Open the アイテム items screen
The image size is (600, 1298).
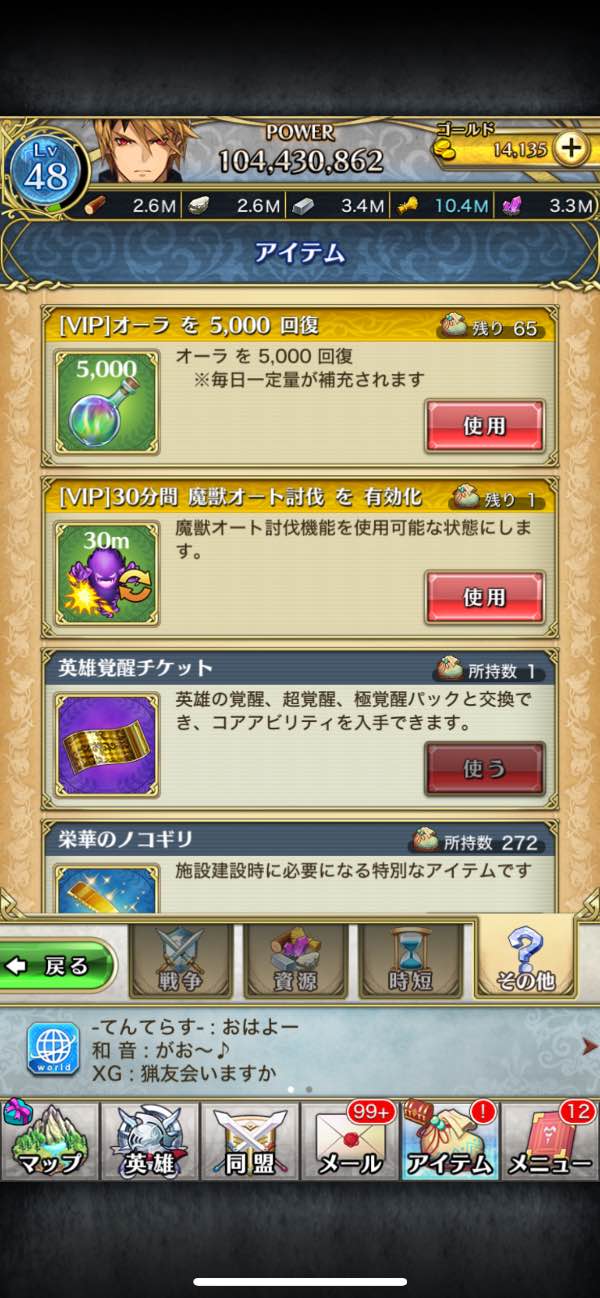point(450,1142)
